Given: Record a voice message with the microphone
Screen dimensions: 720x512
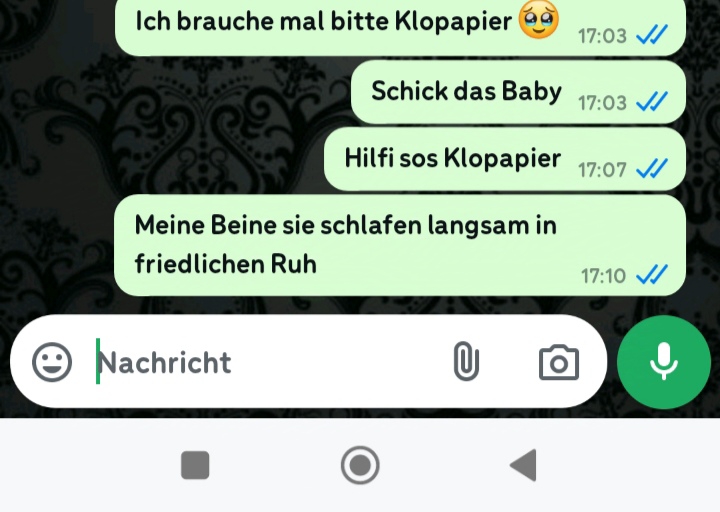Looking at the screenshot, I should (x=664, y=362).
